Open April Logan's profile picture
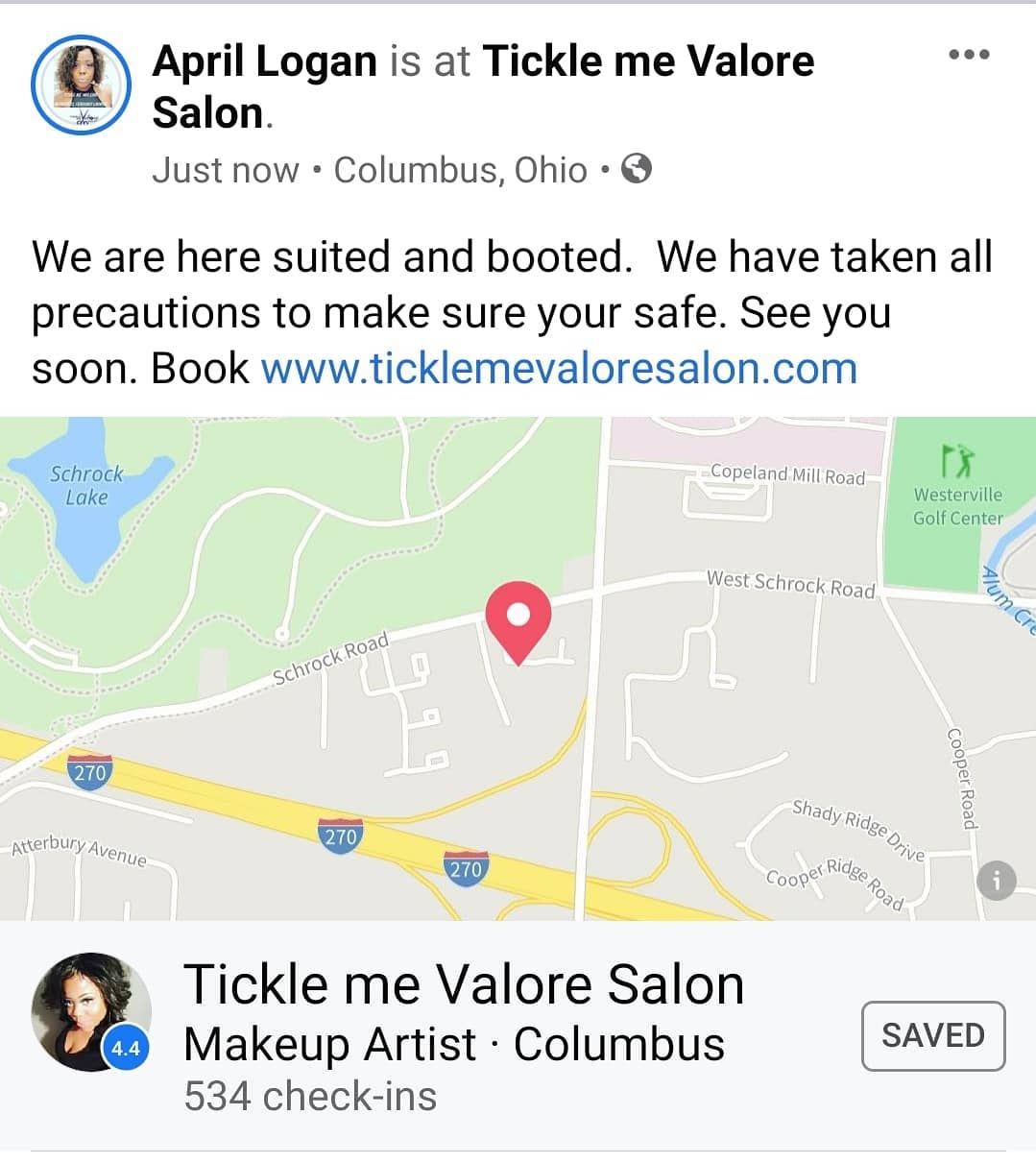The image size is (1036, 1163). [x=81, y=85]
